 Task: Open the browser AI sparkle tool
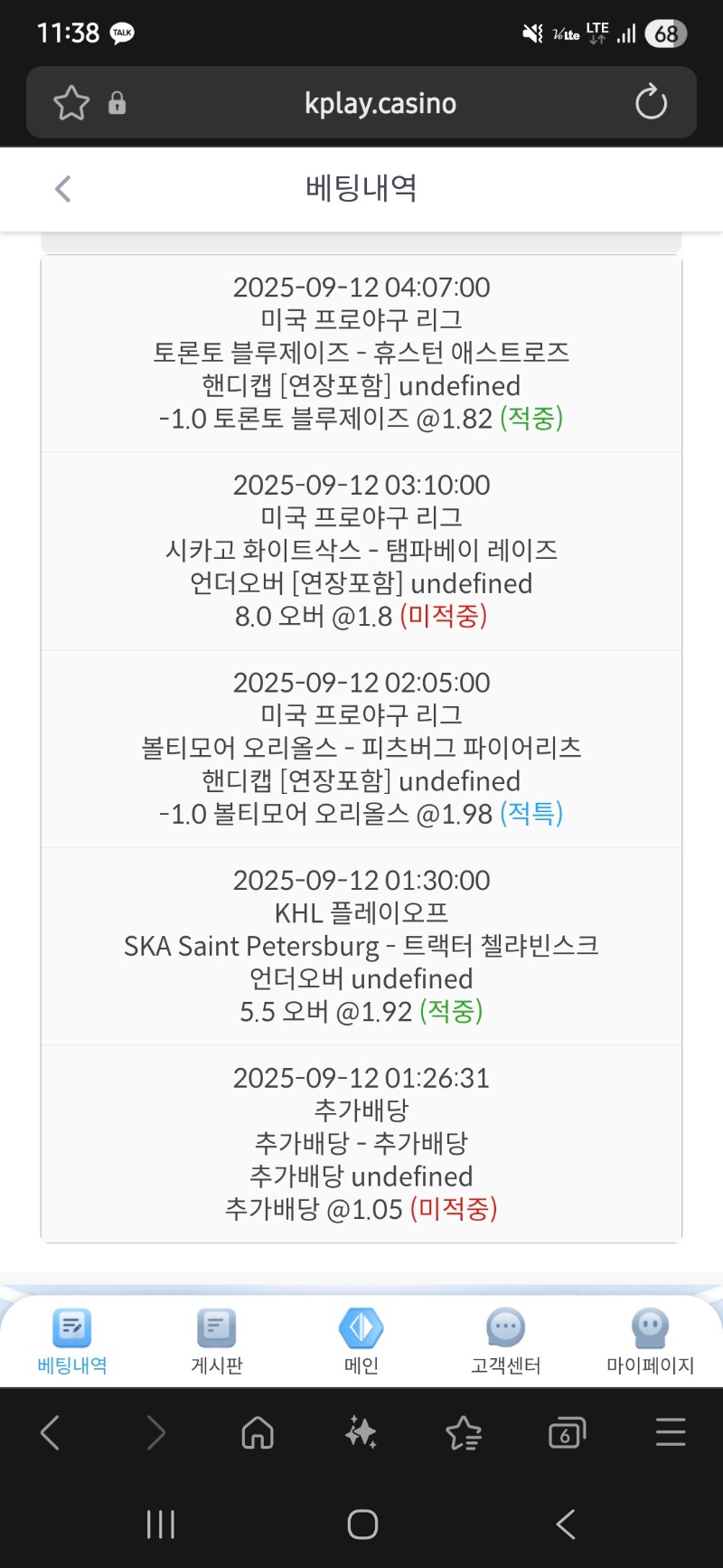pos(361,1432)
